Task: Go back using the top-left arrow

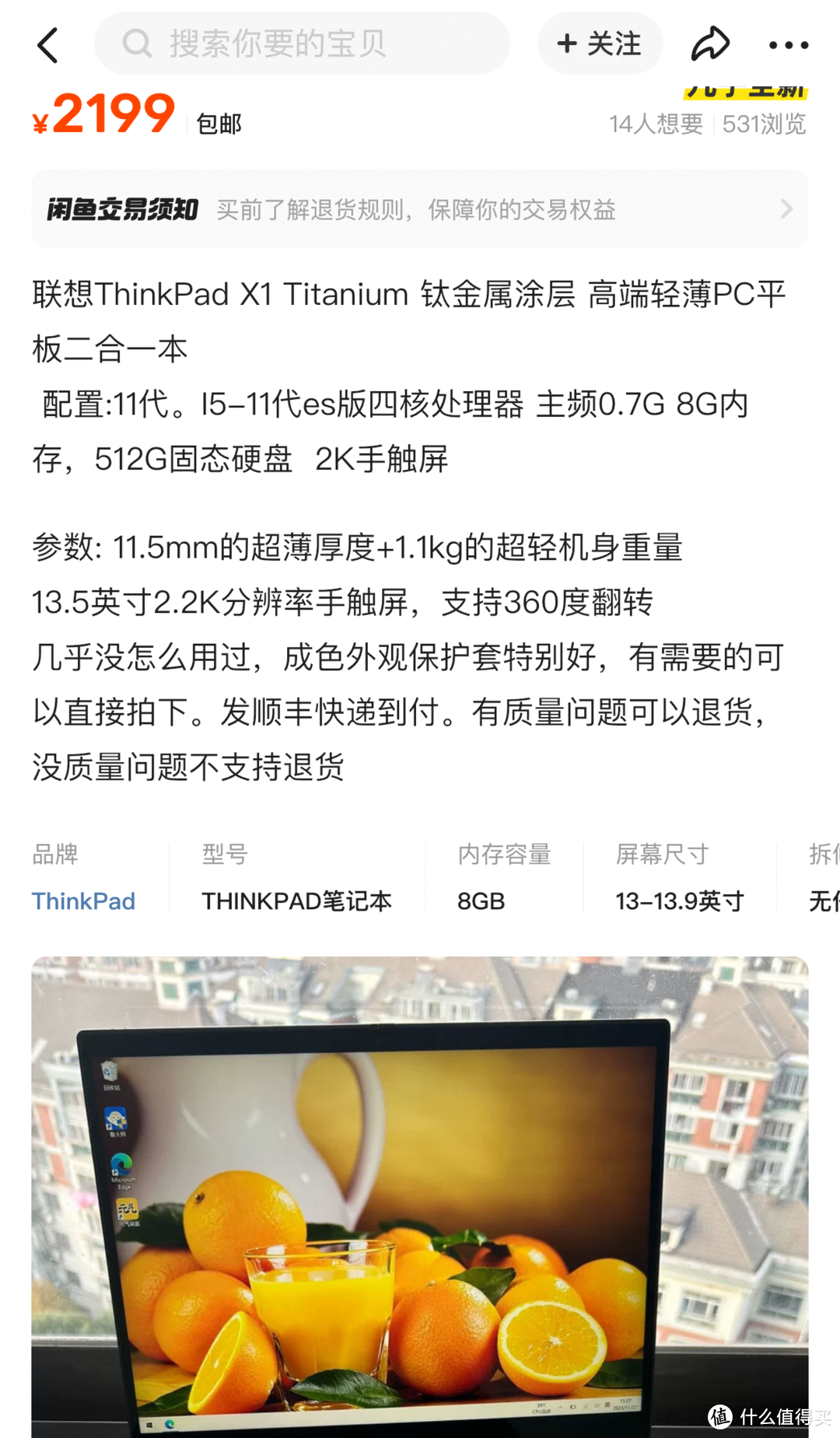Action: pyautogui.click(x=48, y=45)
